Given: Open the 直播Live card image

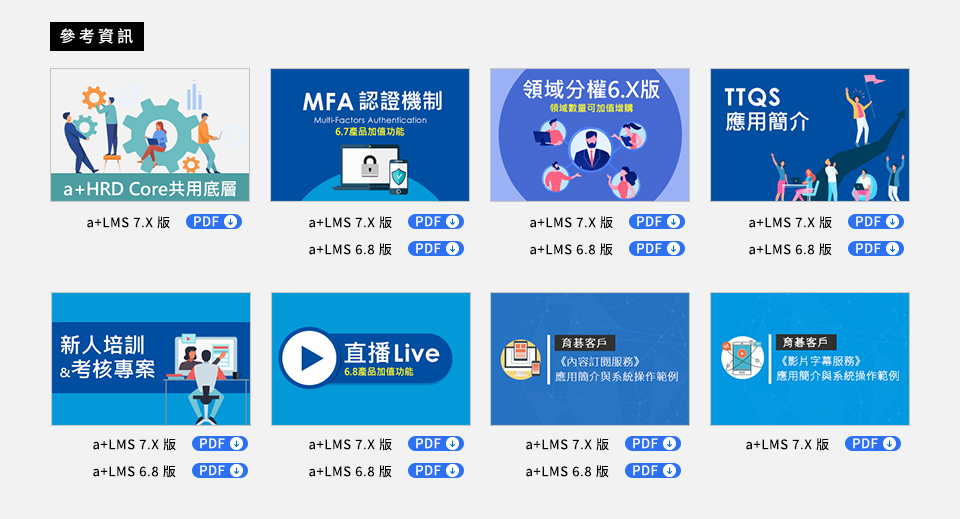Looking at the screenshot, I should point(370,359).
